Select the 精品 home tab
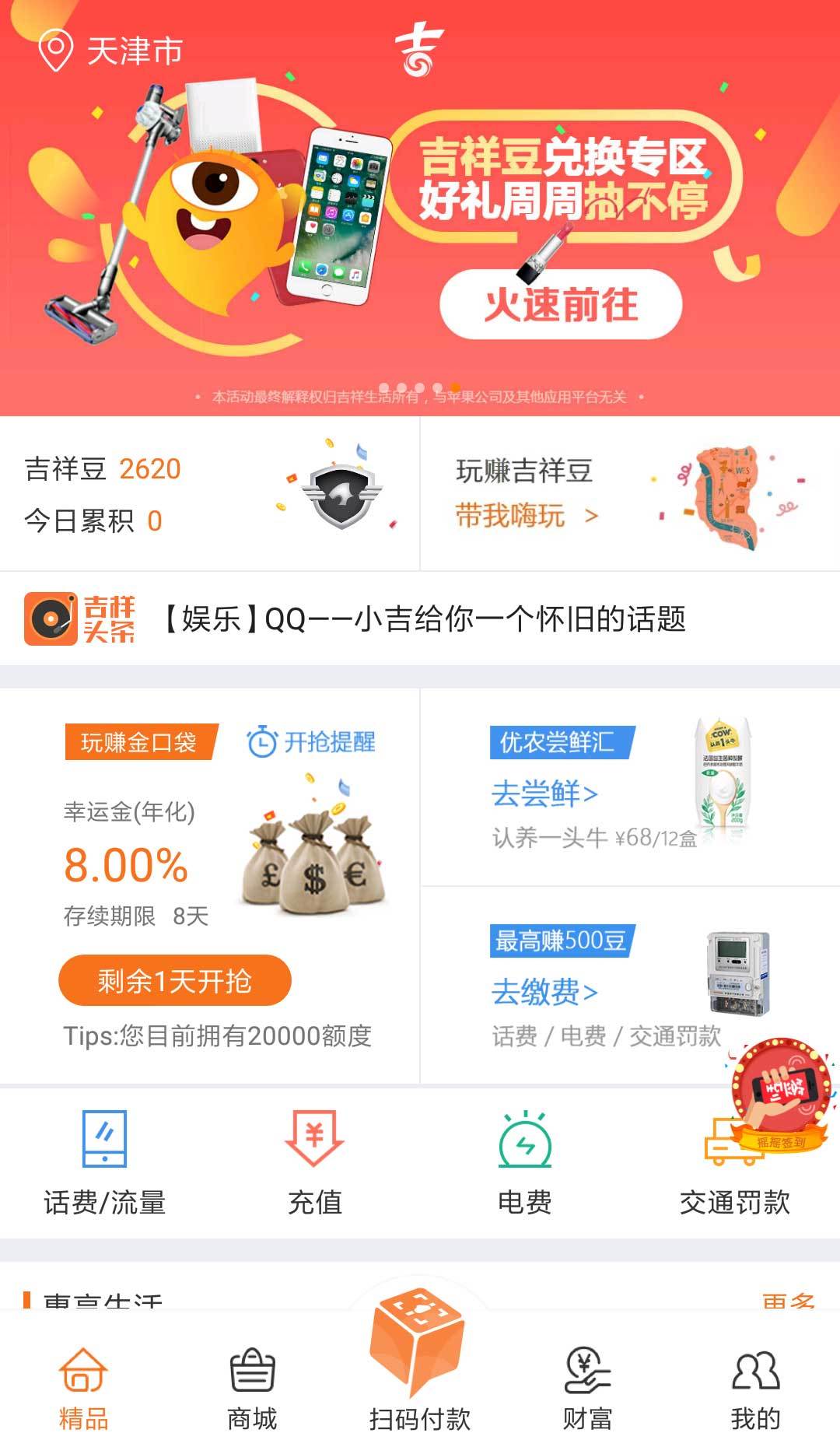 [84, 1390]
